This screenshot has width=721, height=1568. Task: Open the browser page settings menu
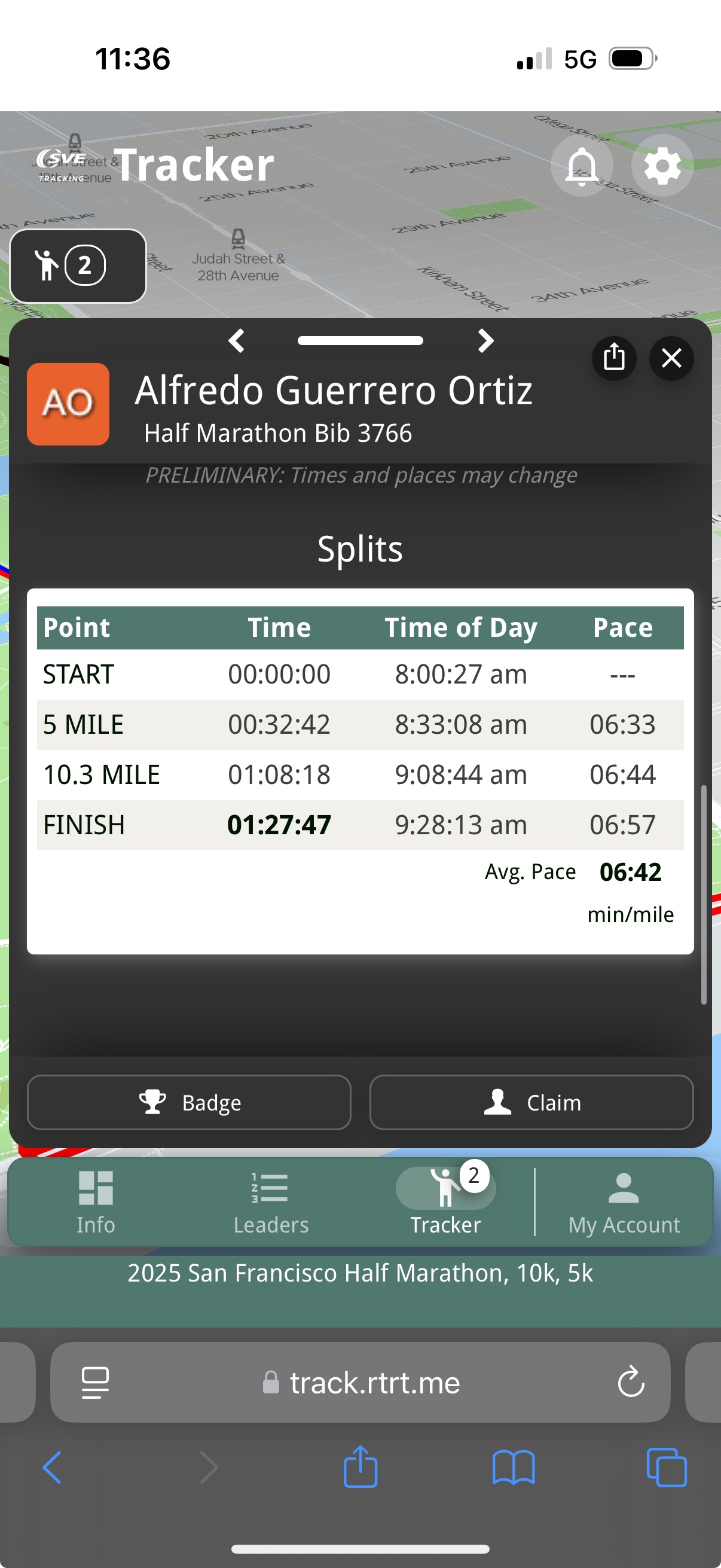pos(95,1383)
